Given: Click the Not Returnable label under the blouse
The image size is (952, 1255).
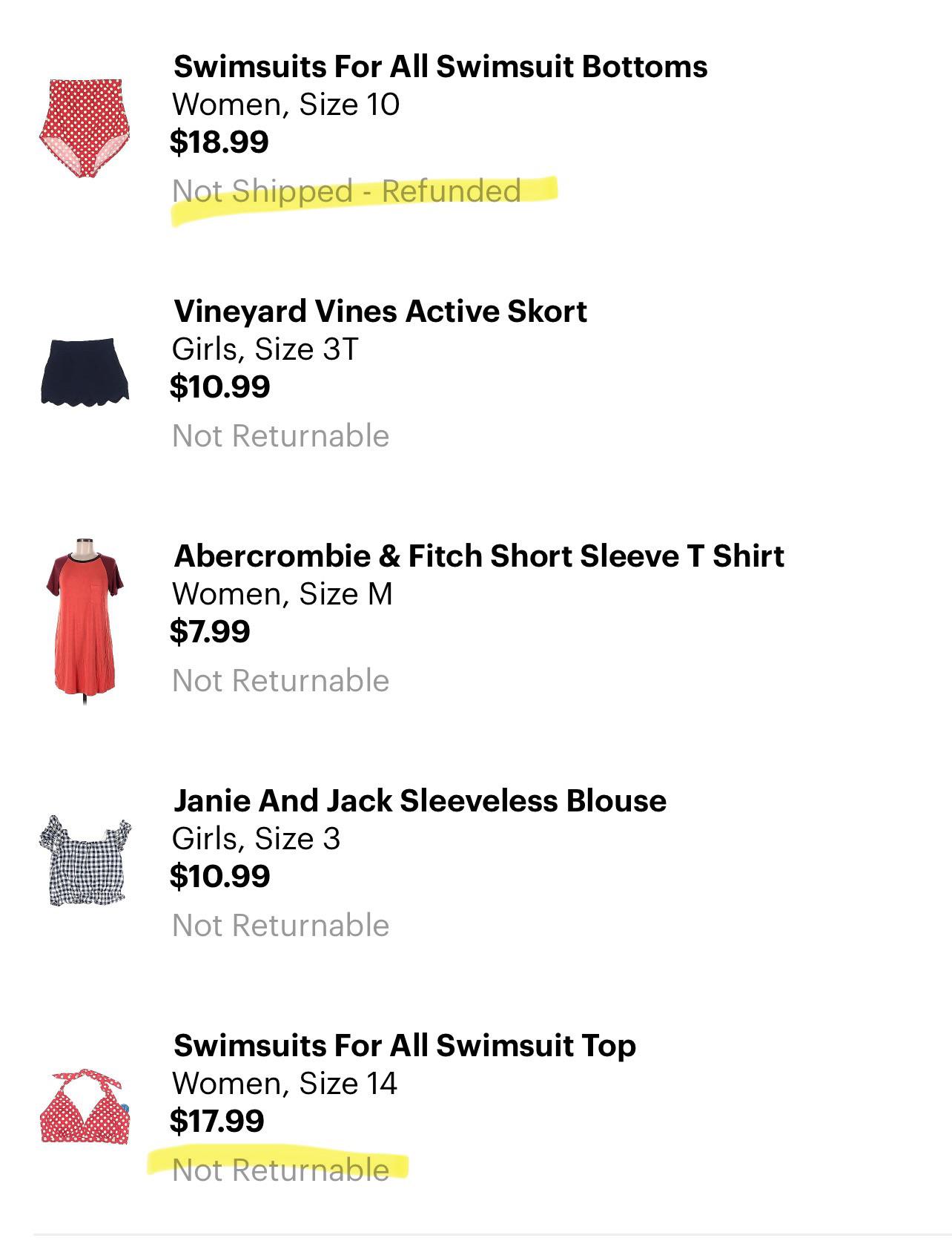Looking at the screenshot, I should tap(280, 924).
